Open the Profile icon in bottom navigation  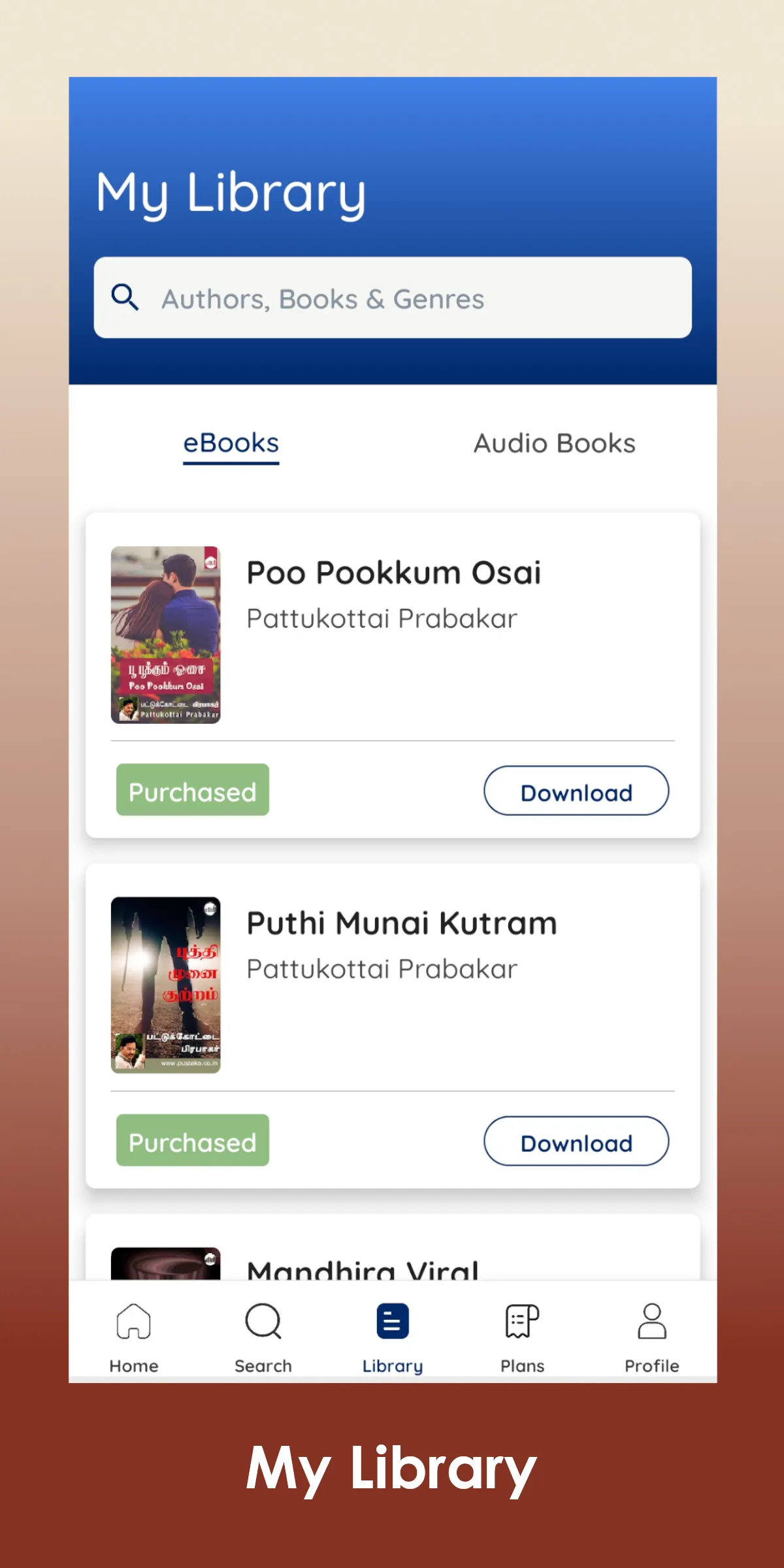tap(651, 1323)
